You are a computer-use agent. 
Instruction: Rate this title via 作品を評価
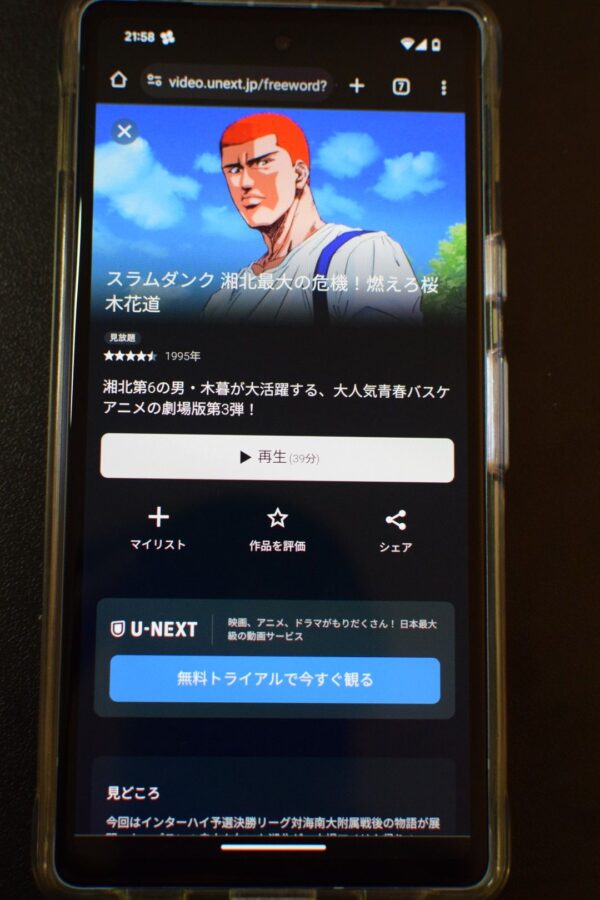coord(277,528)
